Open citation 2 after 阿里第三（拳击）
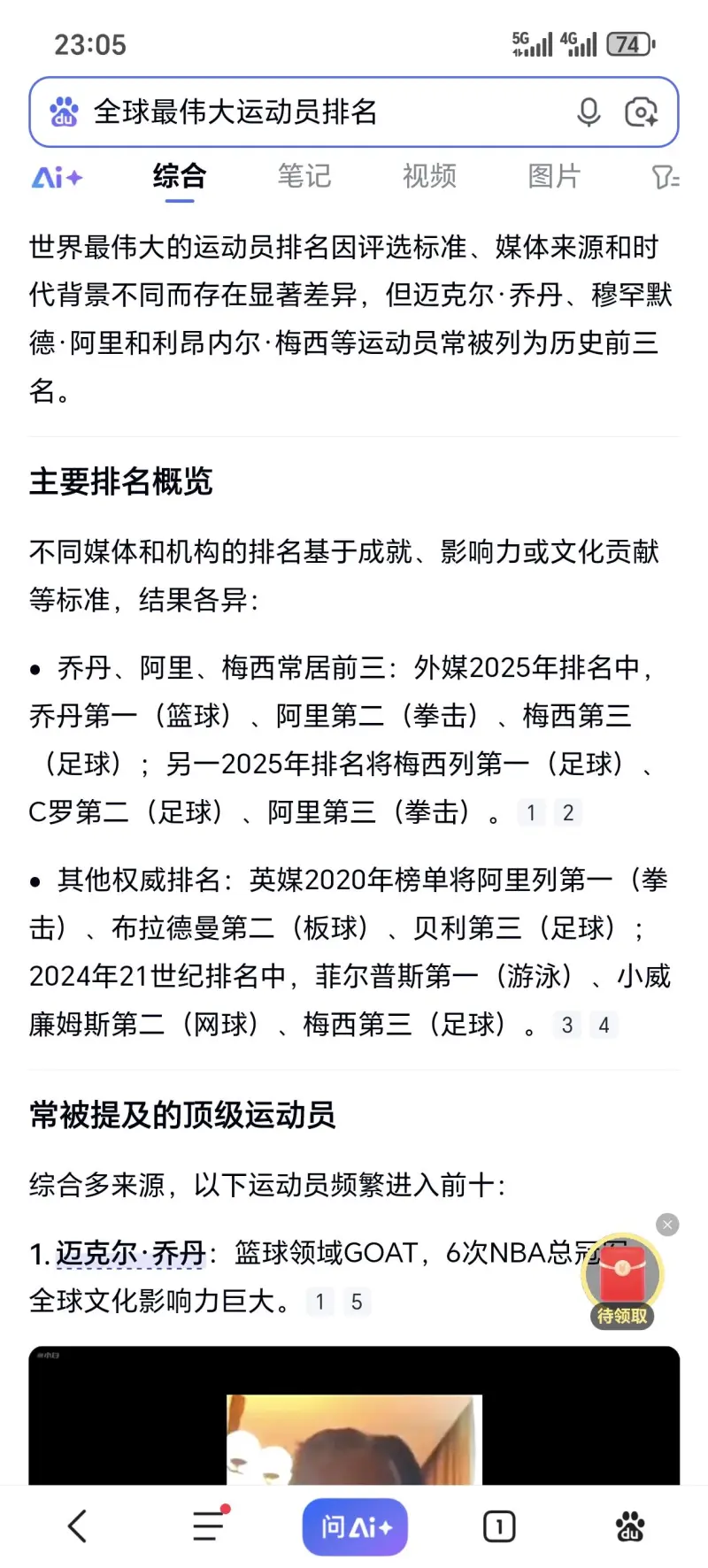Viewport: 708px width, 1568px height. pos(568,812)
